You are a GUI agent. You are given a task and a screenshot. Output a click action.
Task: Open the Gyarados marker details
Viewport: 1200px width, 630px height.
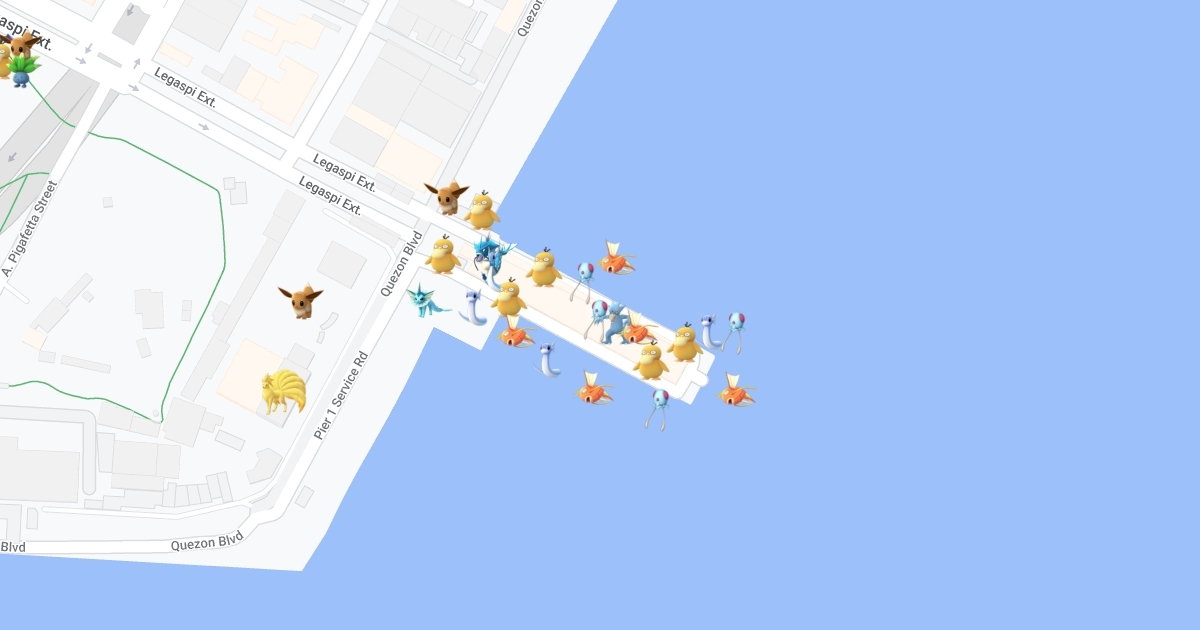[x=491, y=255]
